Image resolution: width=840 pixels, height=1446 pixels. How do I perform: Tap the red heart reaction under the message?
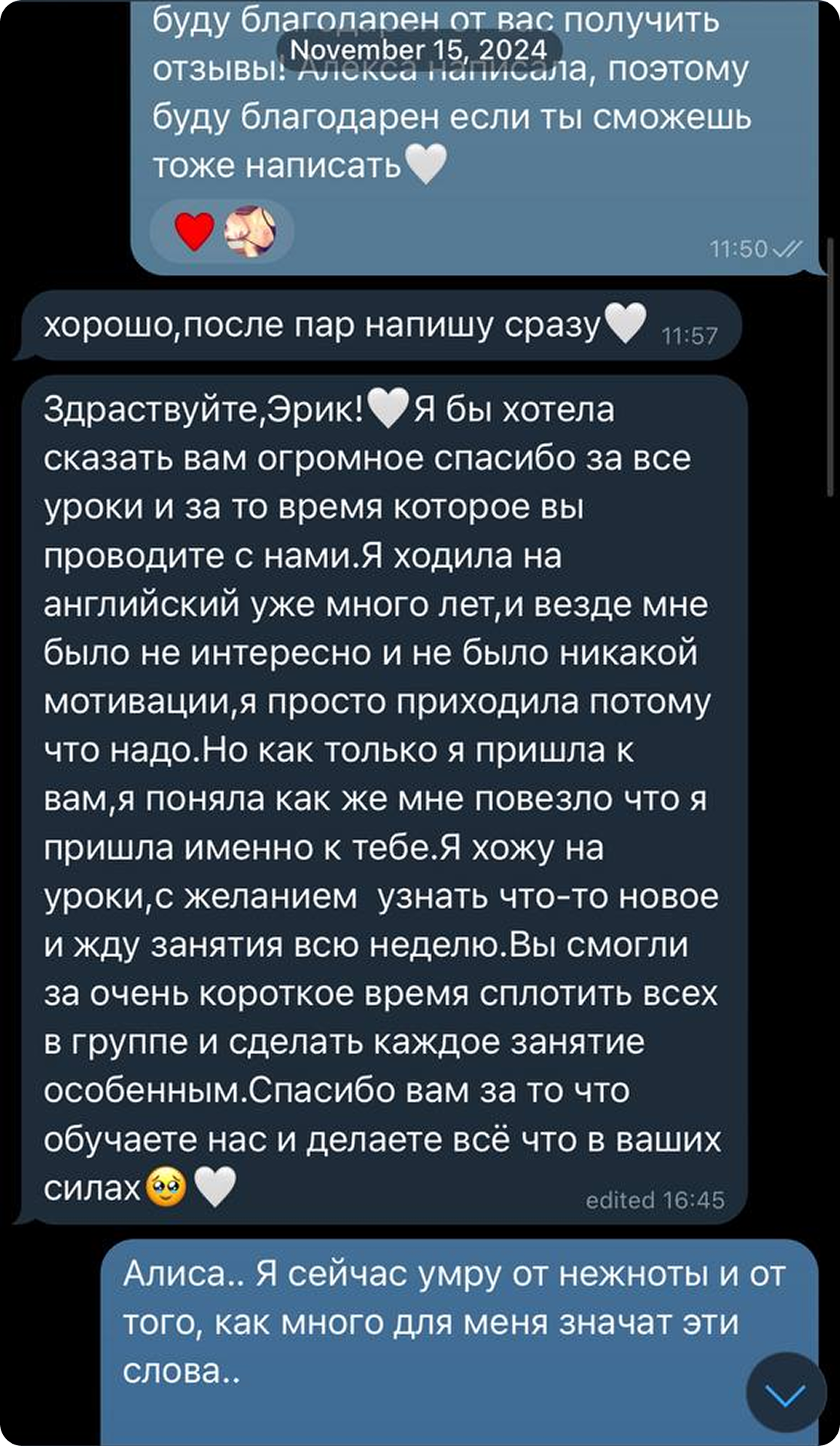(194, 231)
